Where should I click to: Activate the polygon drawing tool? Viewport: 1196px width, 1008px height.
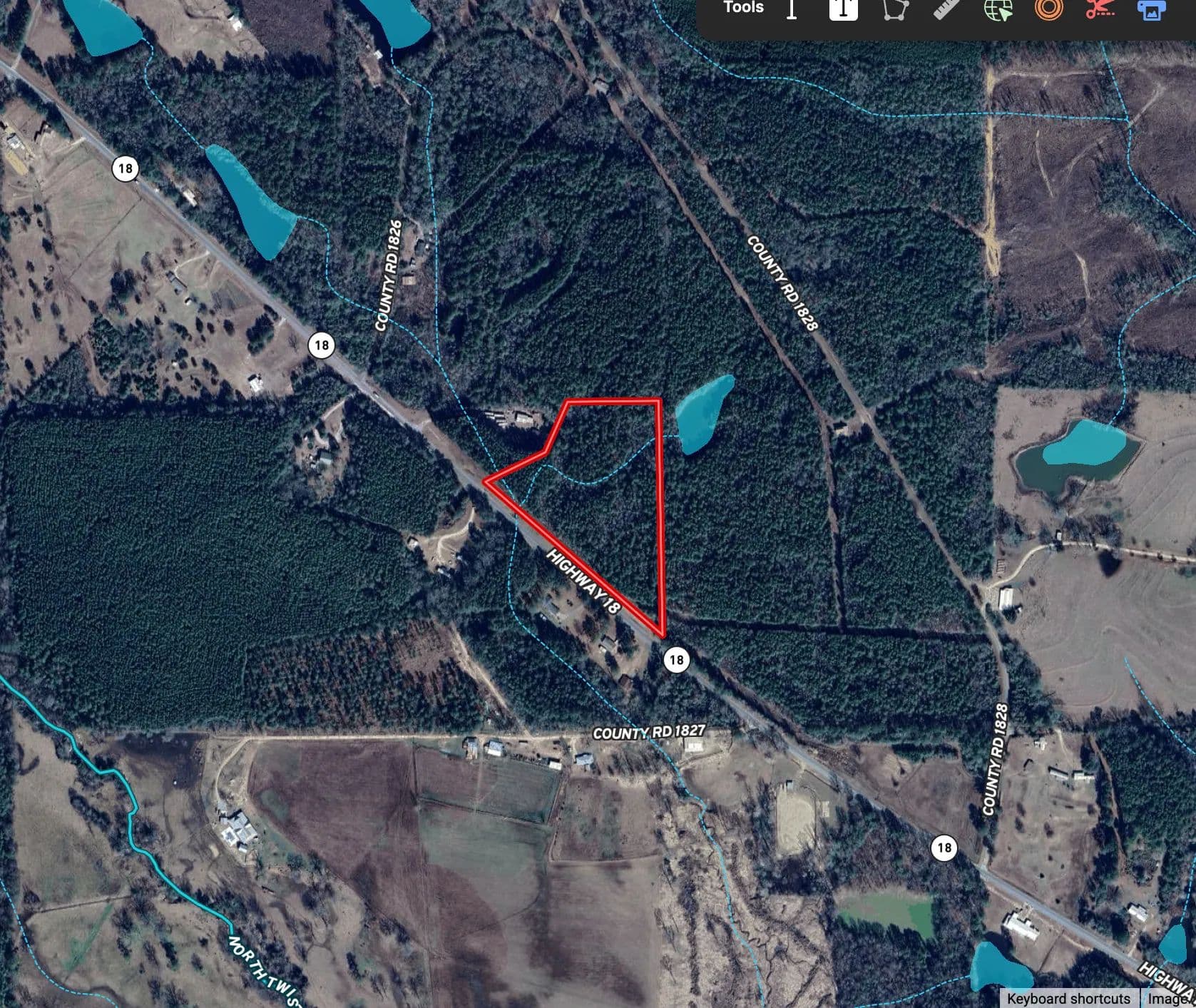click(x=895, y=9)
